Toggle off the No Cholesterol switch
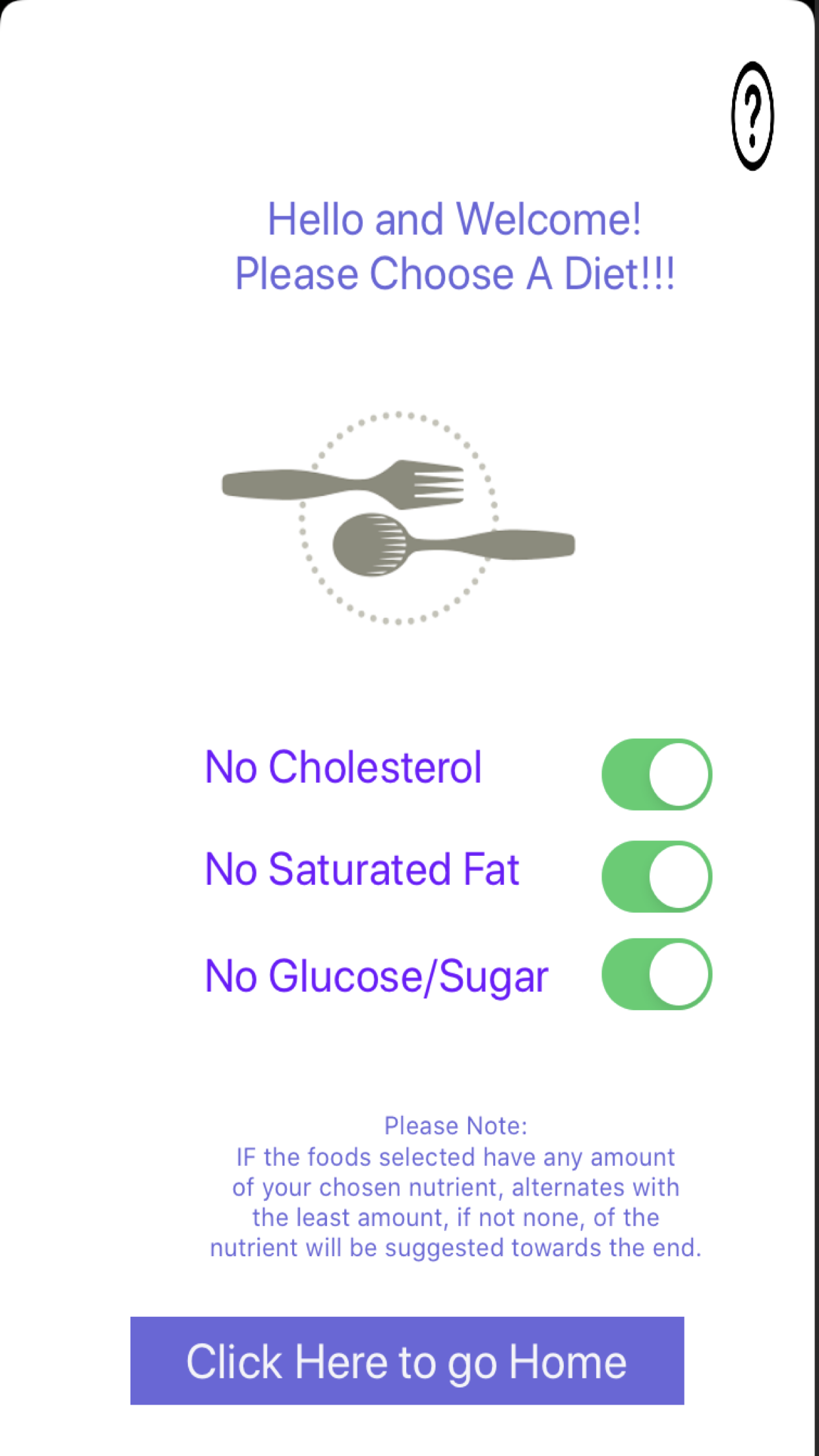819x1456 pixels. pyautogui.click(x=657, y=774)
